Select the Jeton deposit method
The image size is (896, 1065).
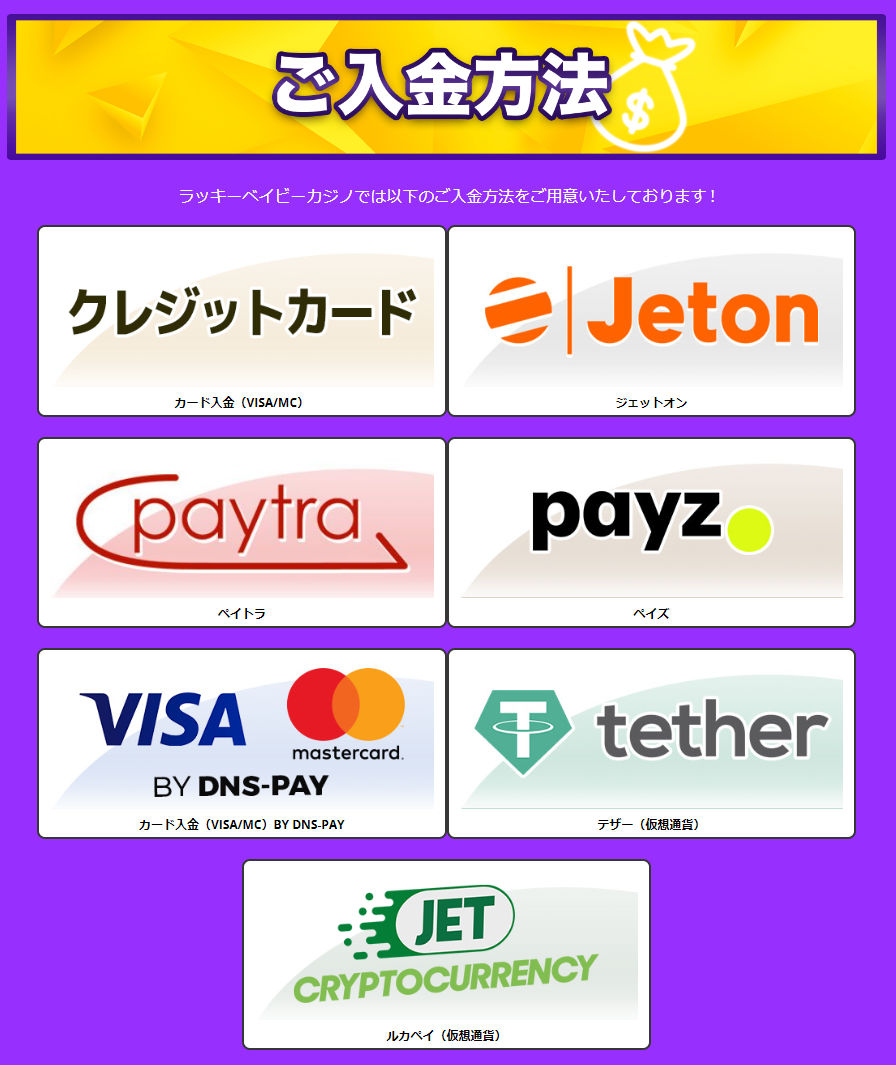coord(651,320)
